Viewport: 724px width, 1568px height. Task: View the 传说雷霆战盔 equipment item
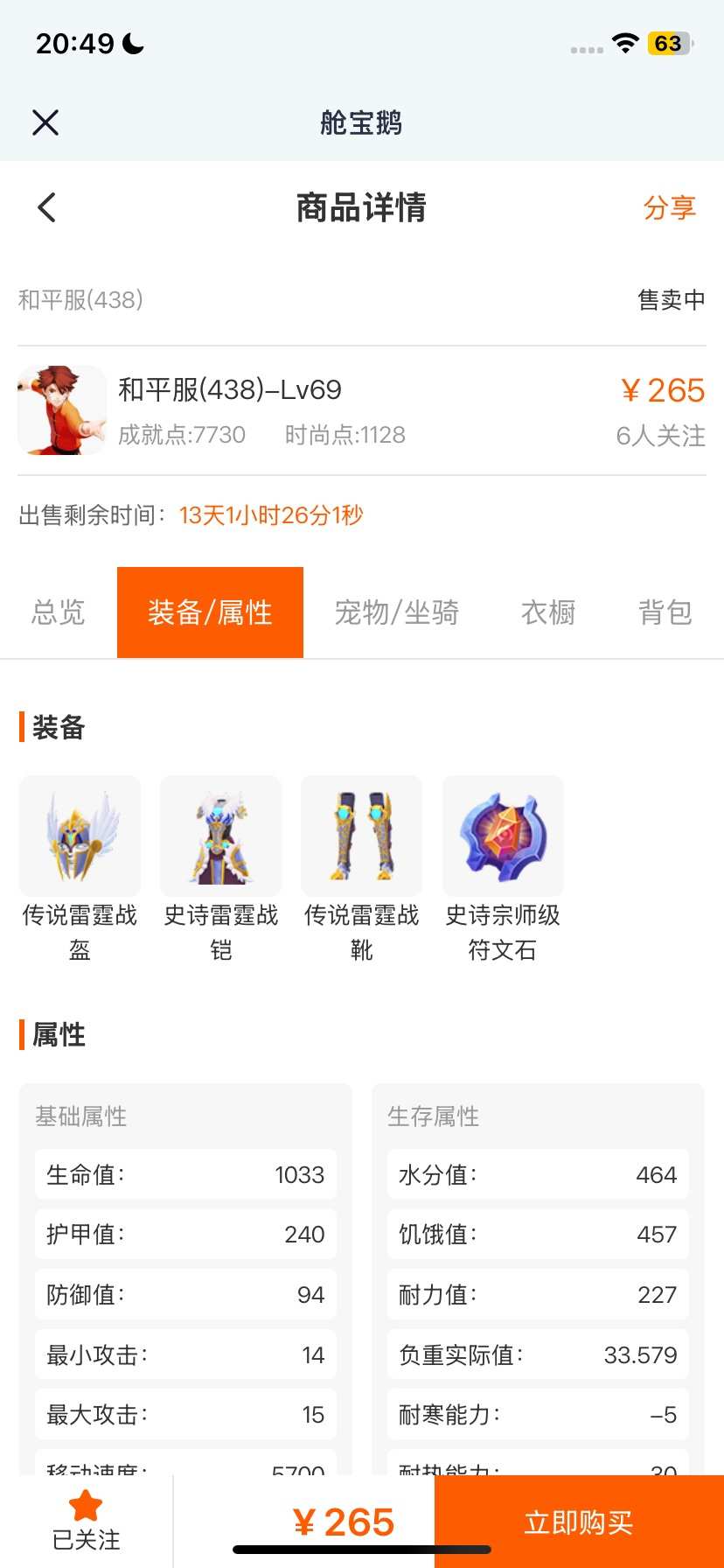point(80,870)
